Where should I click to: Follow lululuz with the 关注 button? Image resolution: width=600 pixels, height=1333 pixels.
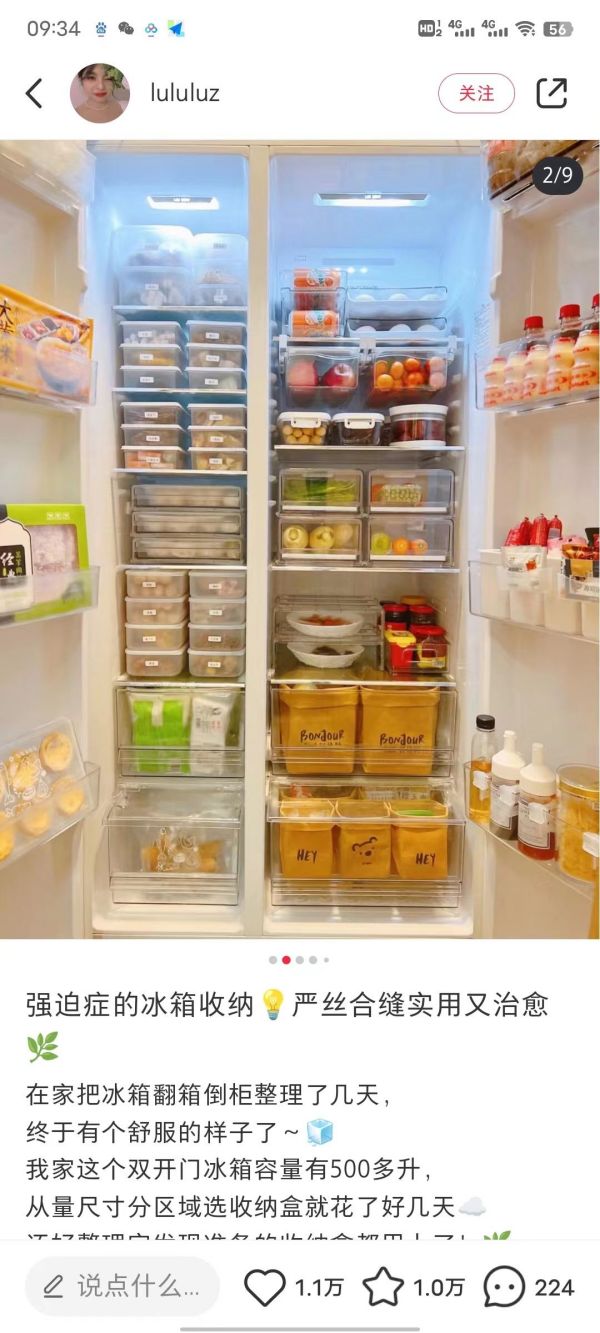coord(476,94)
